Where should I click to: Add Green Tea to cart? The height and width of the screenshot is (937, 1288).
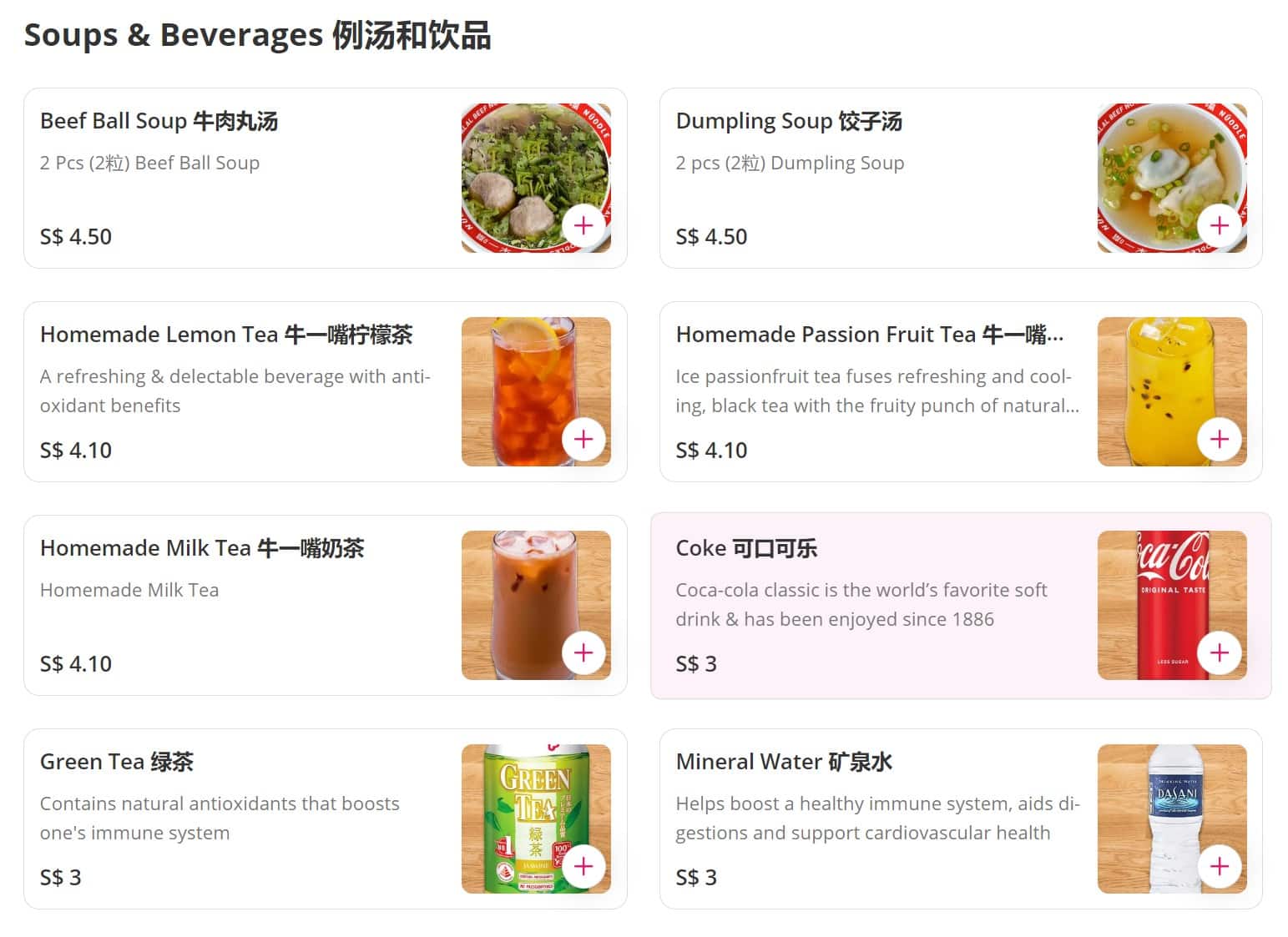[x=583, y=866]
